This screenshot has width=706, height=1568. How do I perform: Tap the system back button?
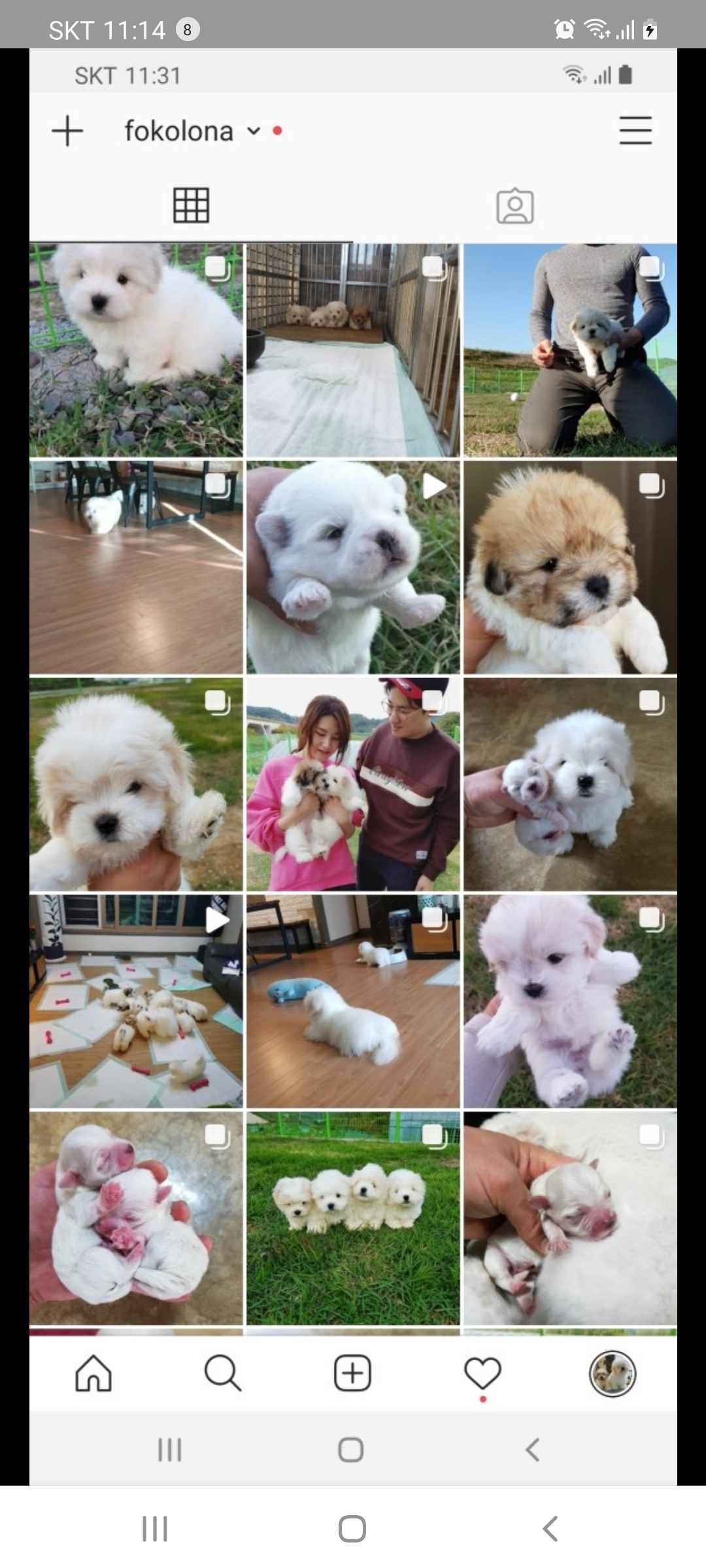[550, 1529]
